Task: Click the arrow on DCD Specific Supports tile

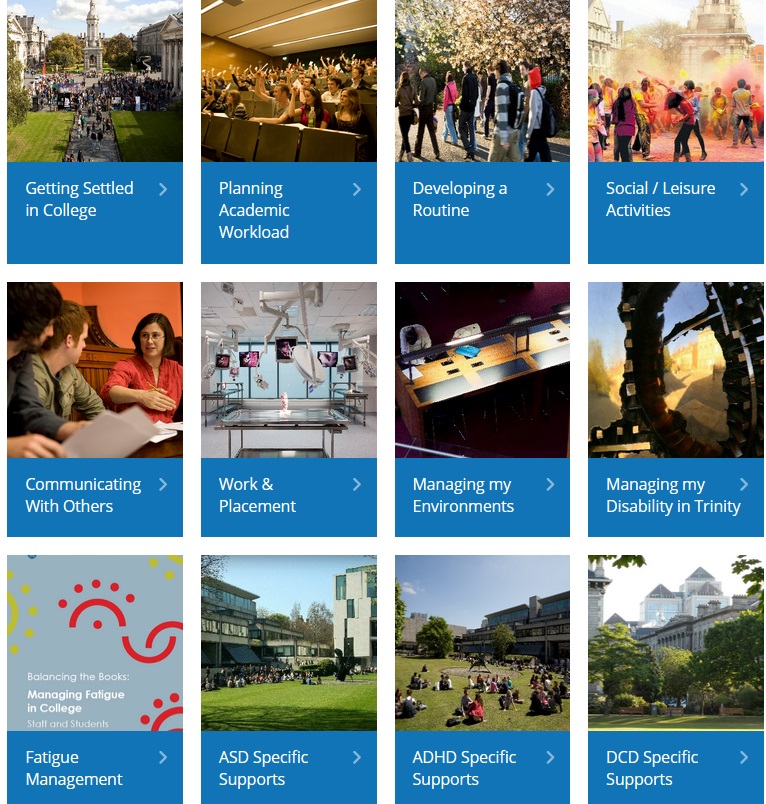Action: tap(743, 758)
